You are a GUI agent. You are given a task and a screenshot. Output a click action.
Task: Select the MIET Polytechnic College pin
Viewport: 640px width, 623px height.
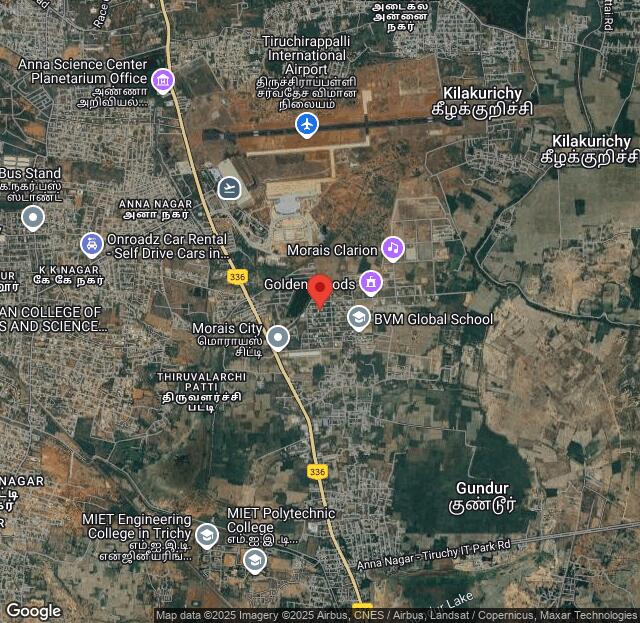click(255, 560)
